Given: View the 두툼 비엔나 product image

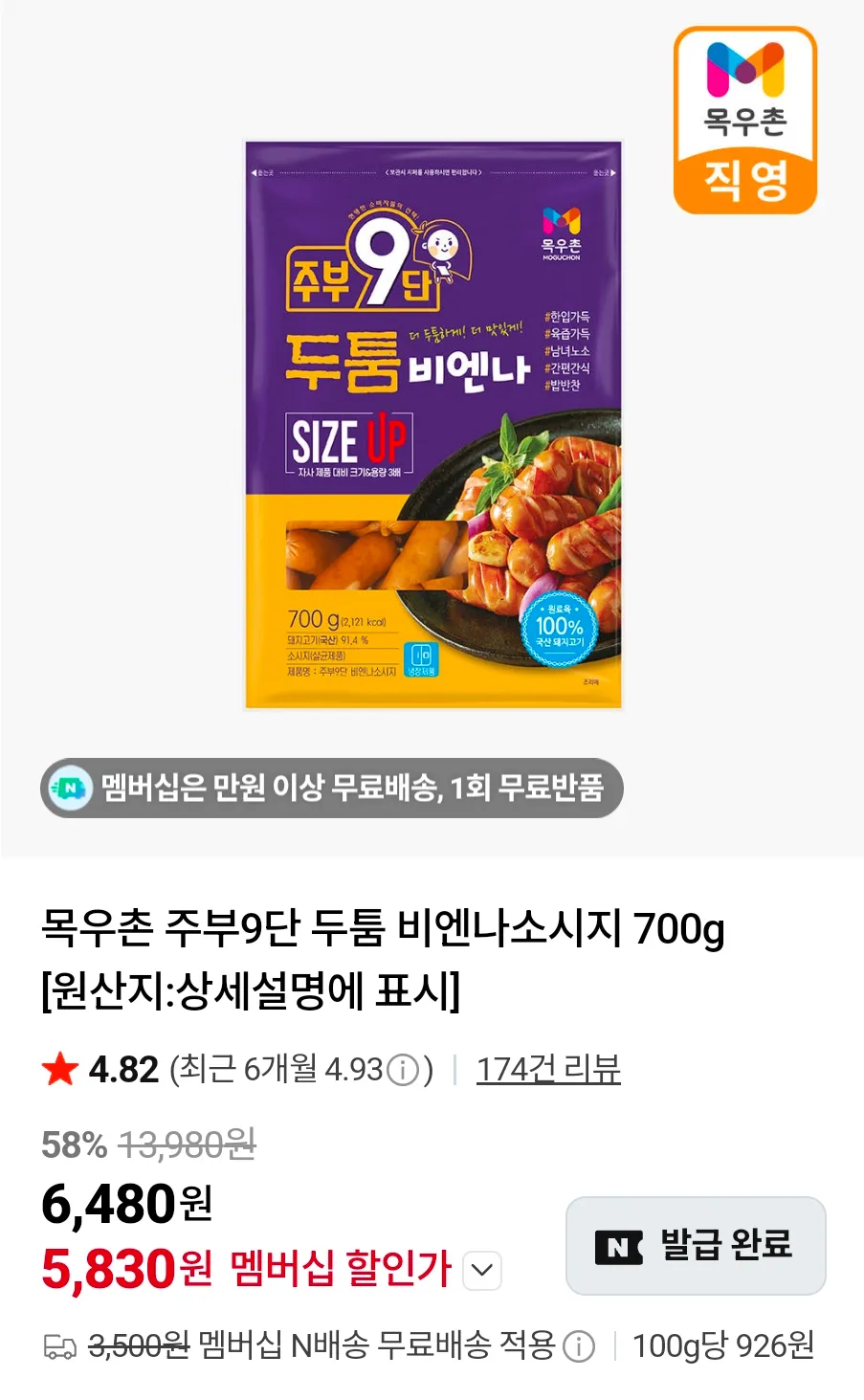Looking at the screenshot, I should pos(433,425).
